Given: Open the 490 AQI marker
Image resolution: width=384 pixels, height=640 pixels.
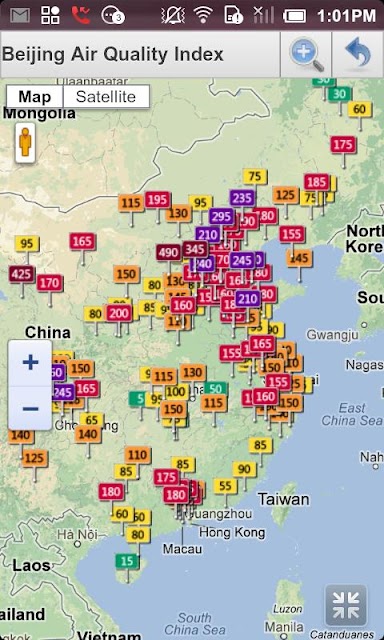Looking at the screenshot, I should tap(169, 253).
